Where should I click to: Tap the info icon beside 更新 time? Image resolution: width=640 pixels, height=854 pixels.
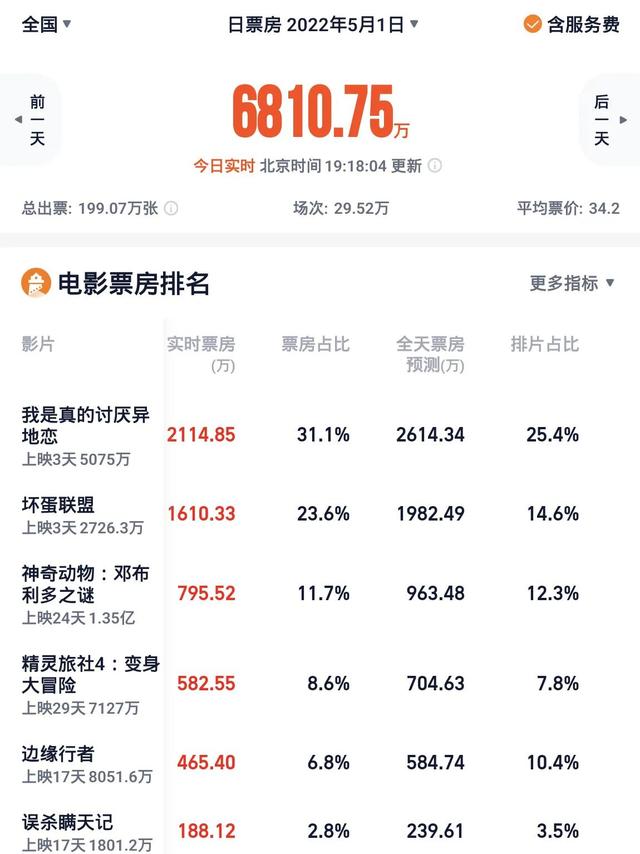(435, 166)
